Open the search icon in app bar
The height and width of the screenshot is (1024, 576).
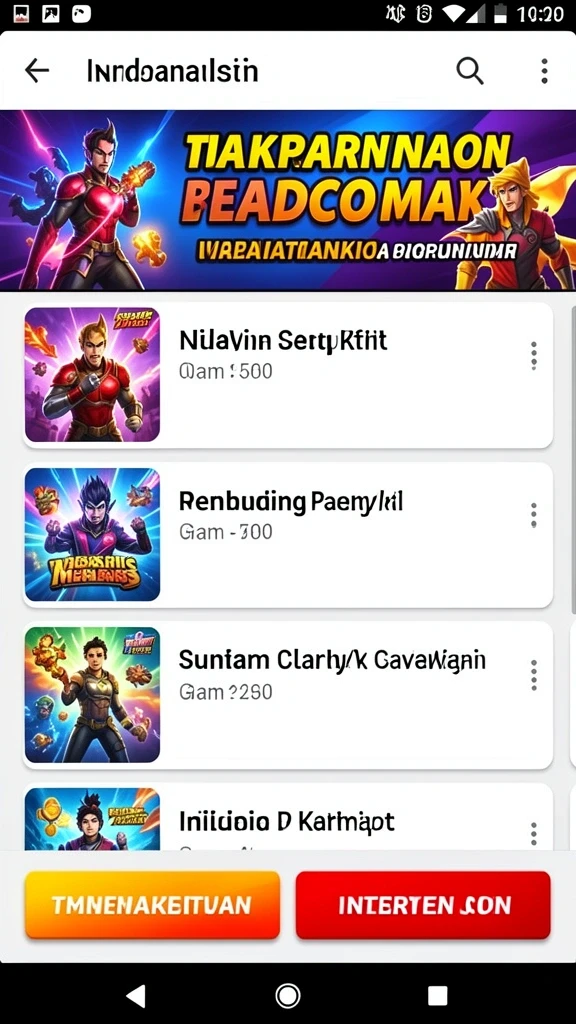click(470, 71)
